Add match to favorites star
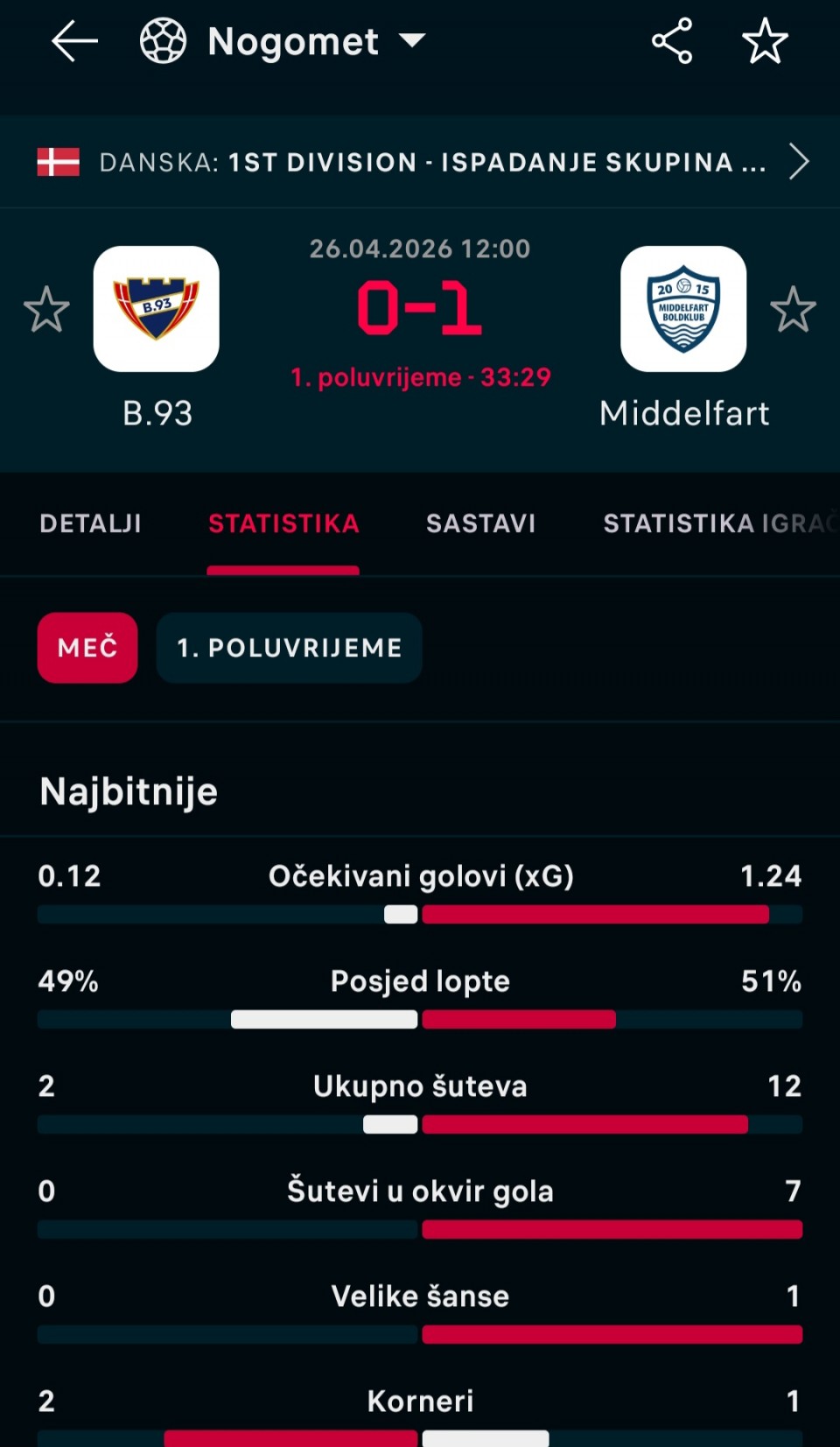 point(765,41)
